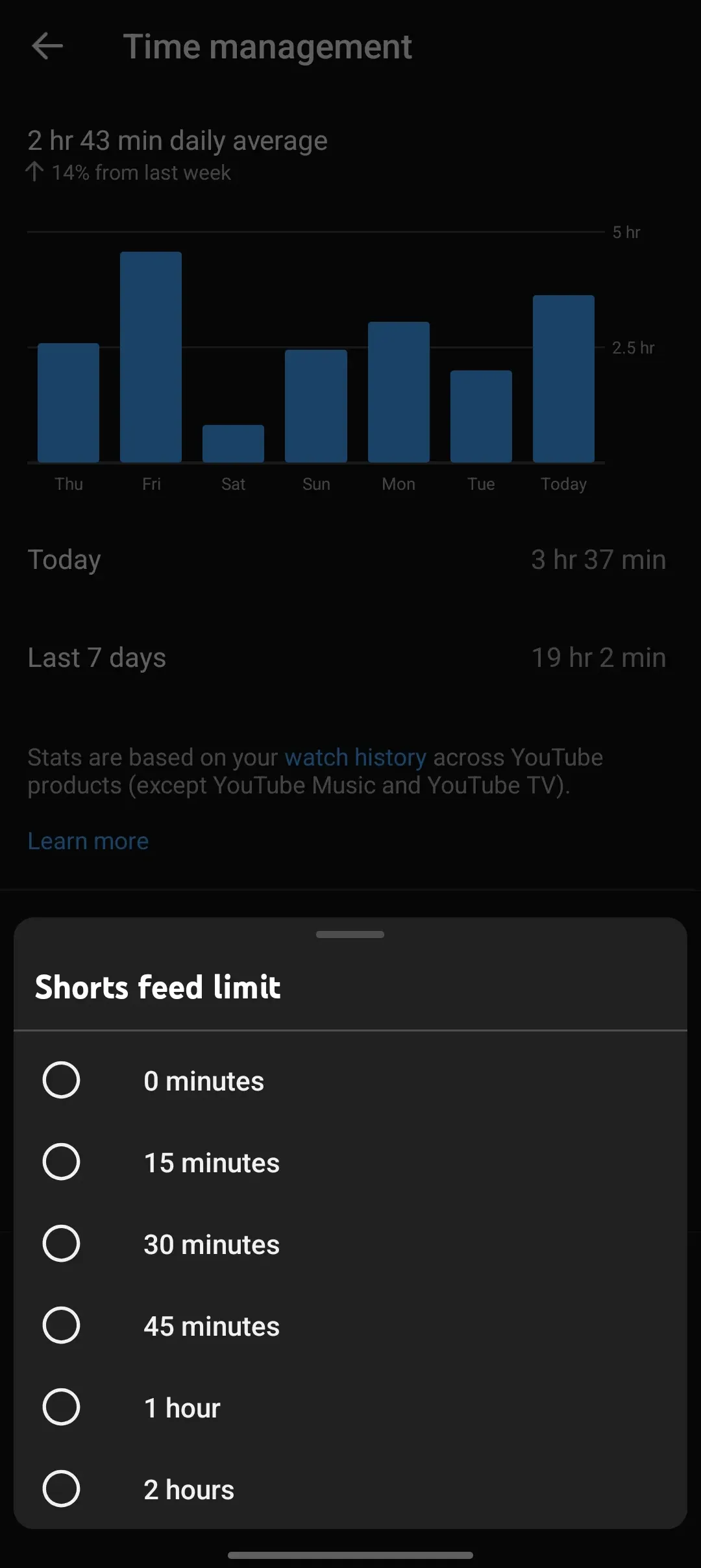Choose 15 minutes Shorts feed limit

click(x=61, y=1162)
